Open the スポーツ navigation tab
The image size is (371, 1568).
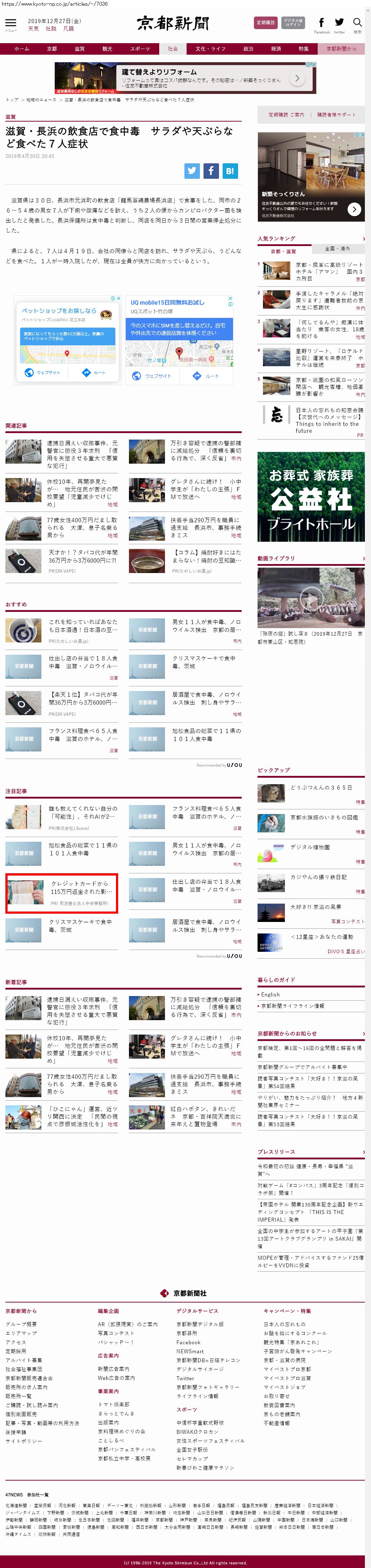point(139,49)
